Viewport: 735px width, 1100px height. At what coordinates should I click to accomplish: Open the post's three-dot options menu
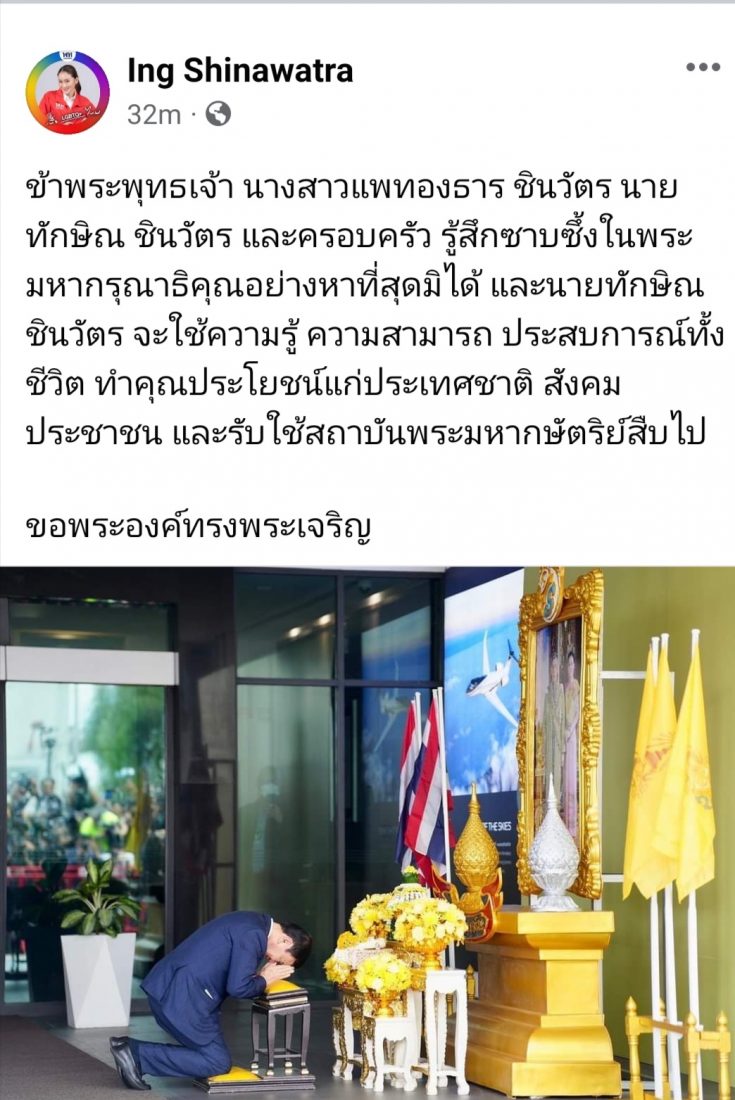pos(702,68)
